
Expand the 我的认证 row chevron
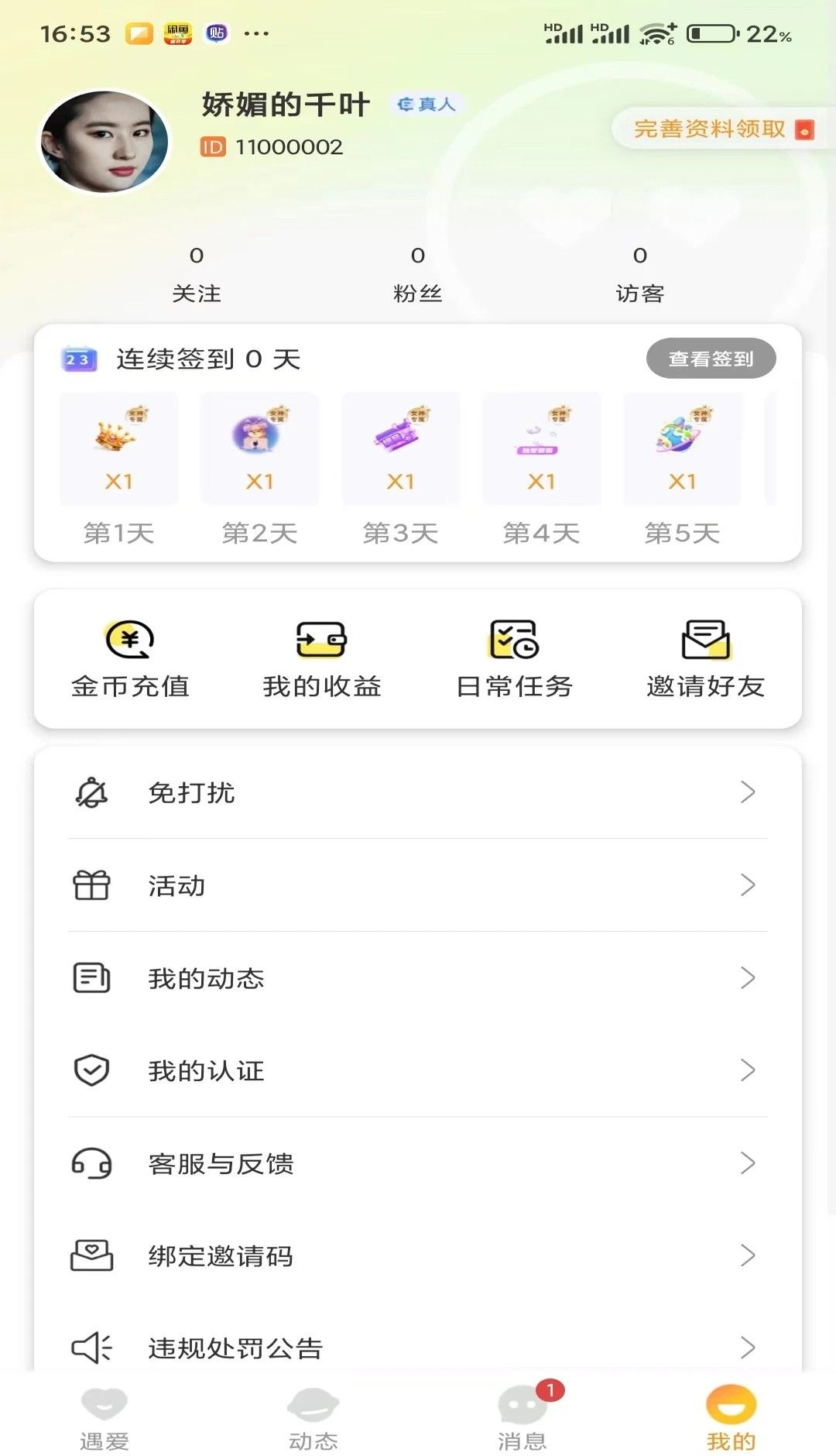pyautogui.click(x=748, y=1070)
